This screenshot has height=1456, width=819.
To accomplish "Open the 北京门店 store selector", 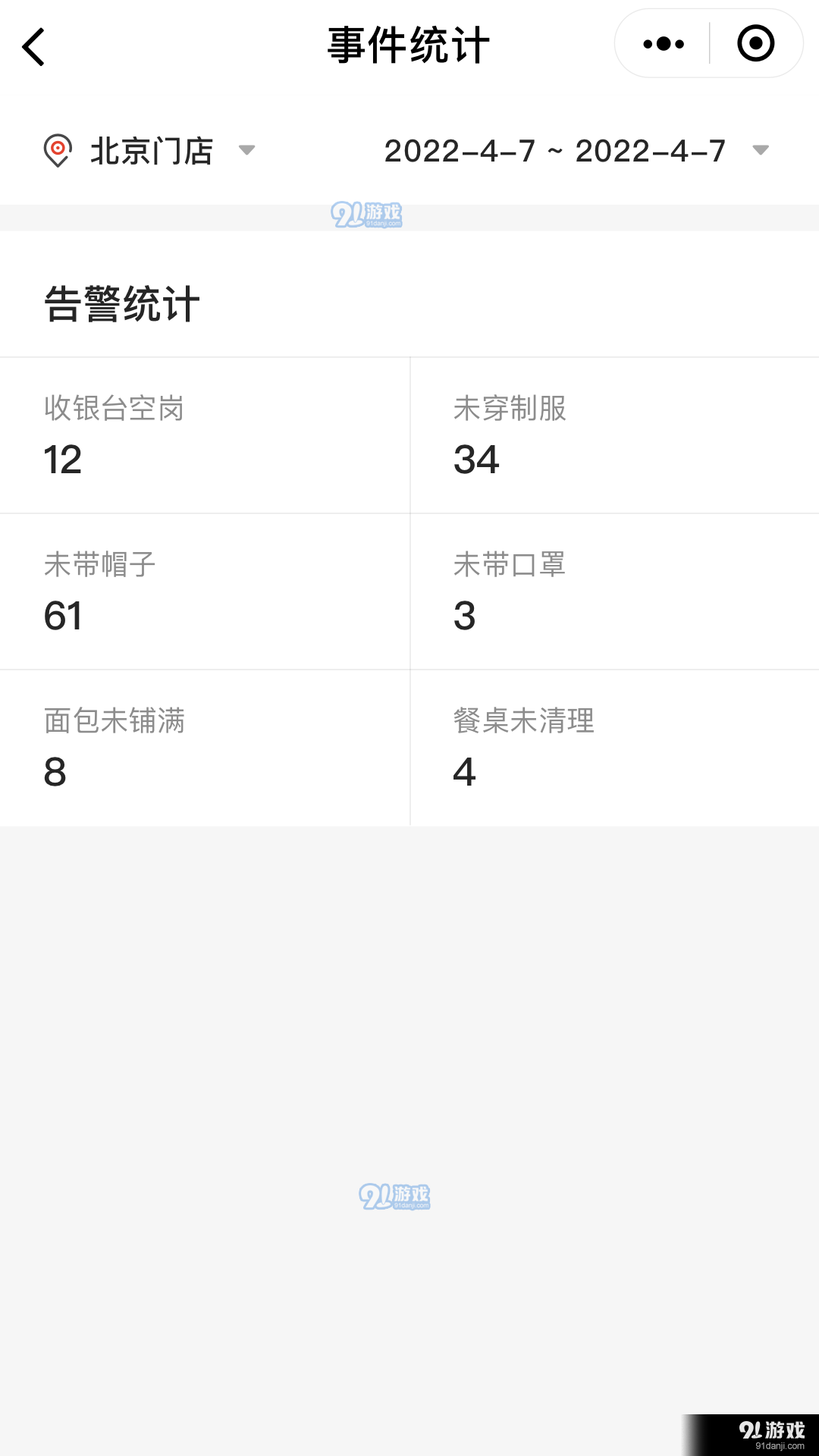I will (151, 151).
